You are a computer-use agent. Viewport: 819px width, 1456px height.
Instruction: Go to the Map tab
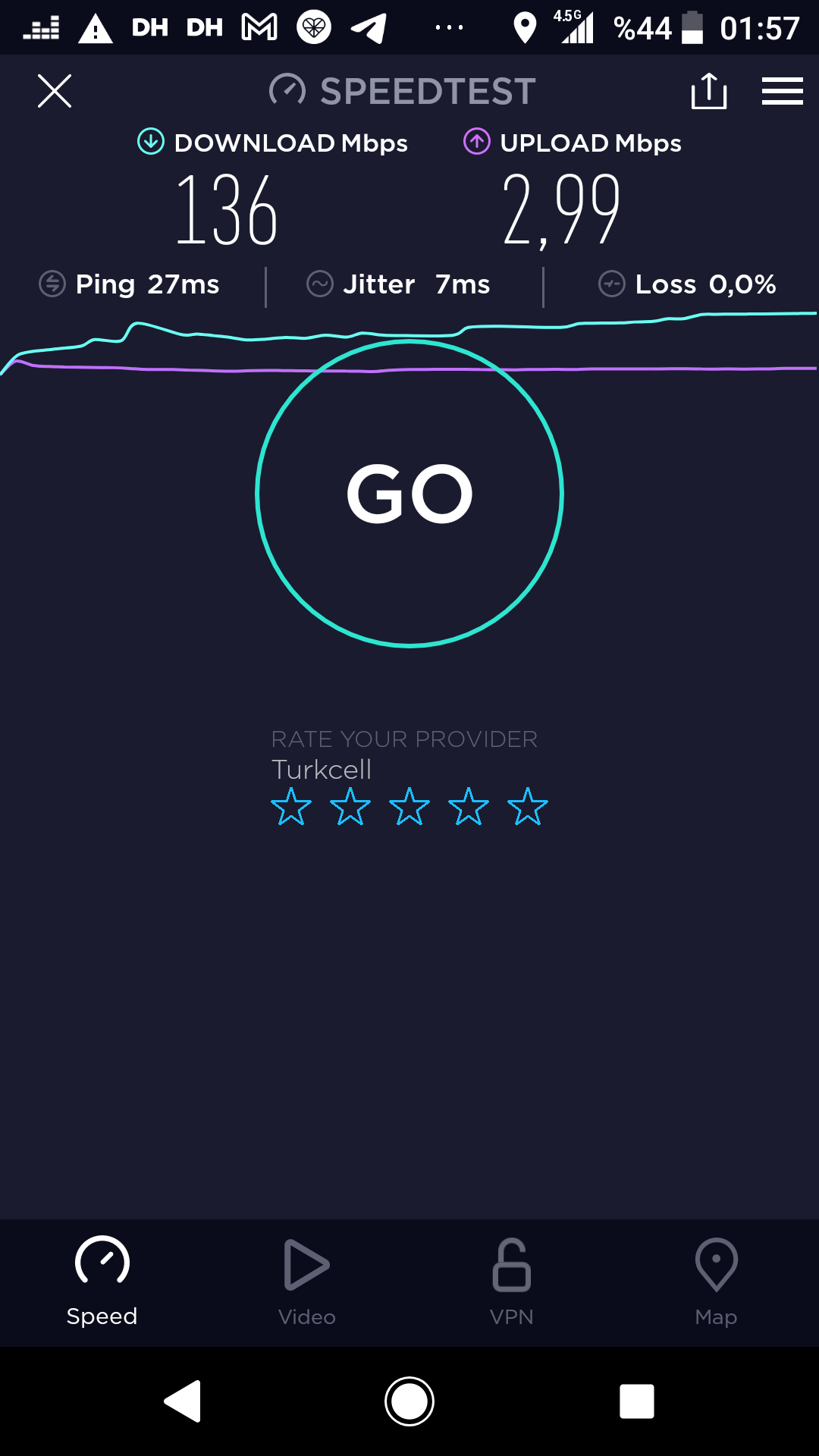pos(716,1282)
